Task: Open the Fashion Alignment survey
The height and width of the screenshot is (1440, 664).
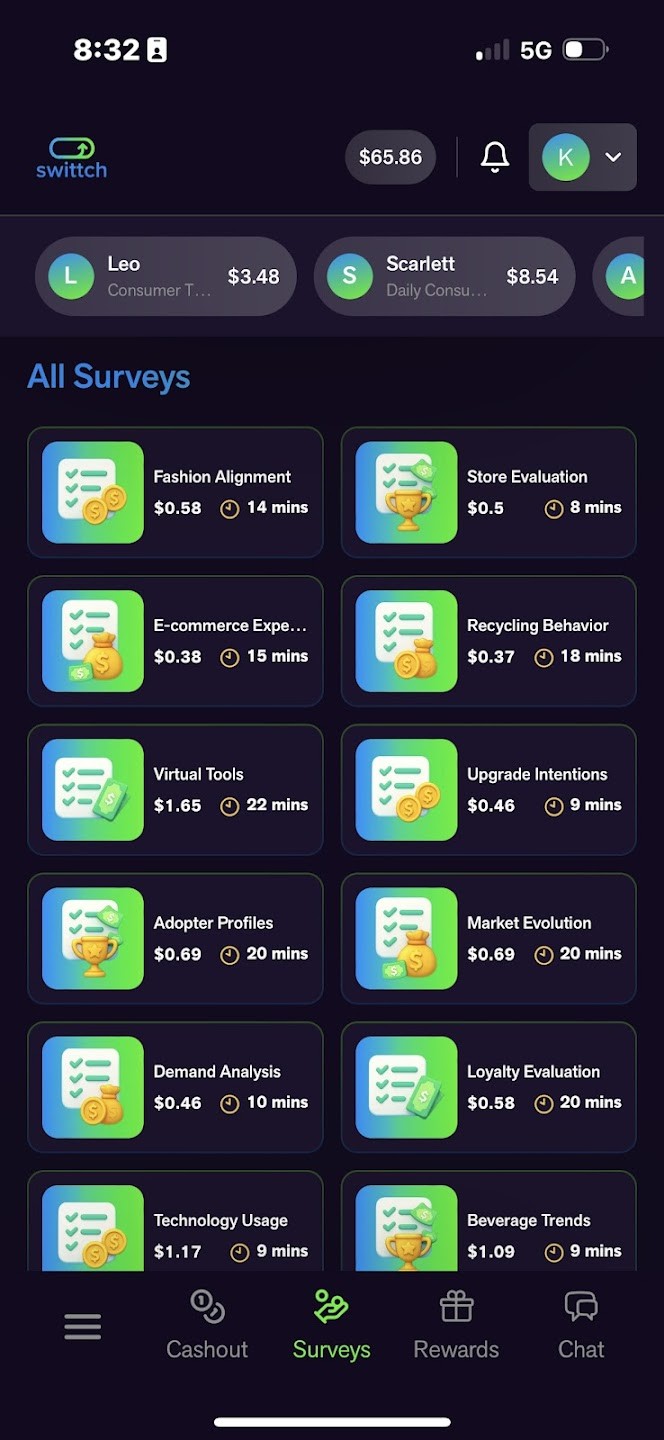Action: [x=175, y=492]
